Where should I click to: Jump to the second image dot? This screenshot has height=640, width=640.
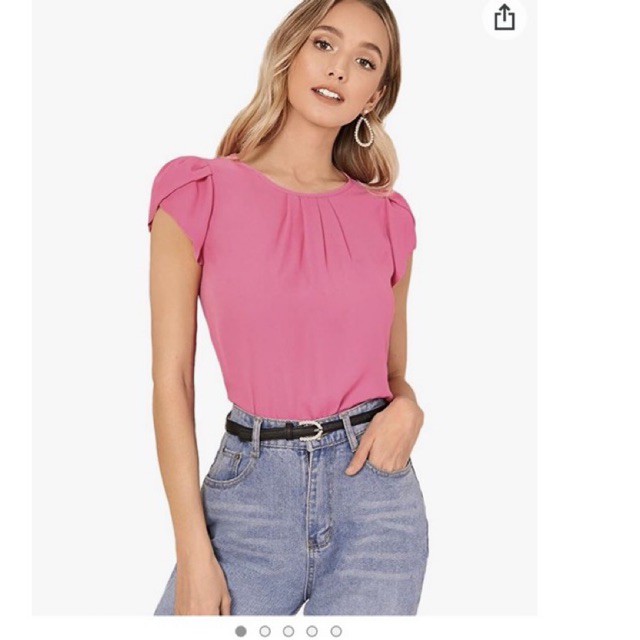[265, 631]
